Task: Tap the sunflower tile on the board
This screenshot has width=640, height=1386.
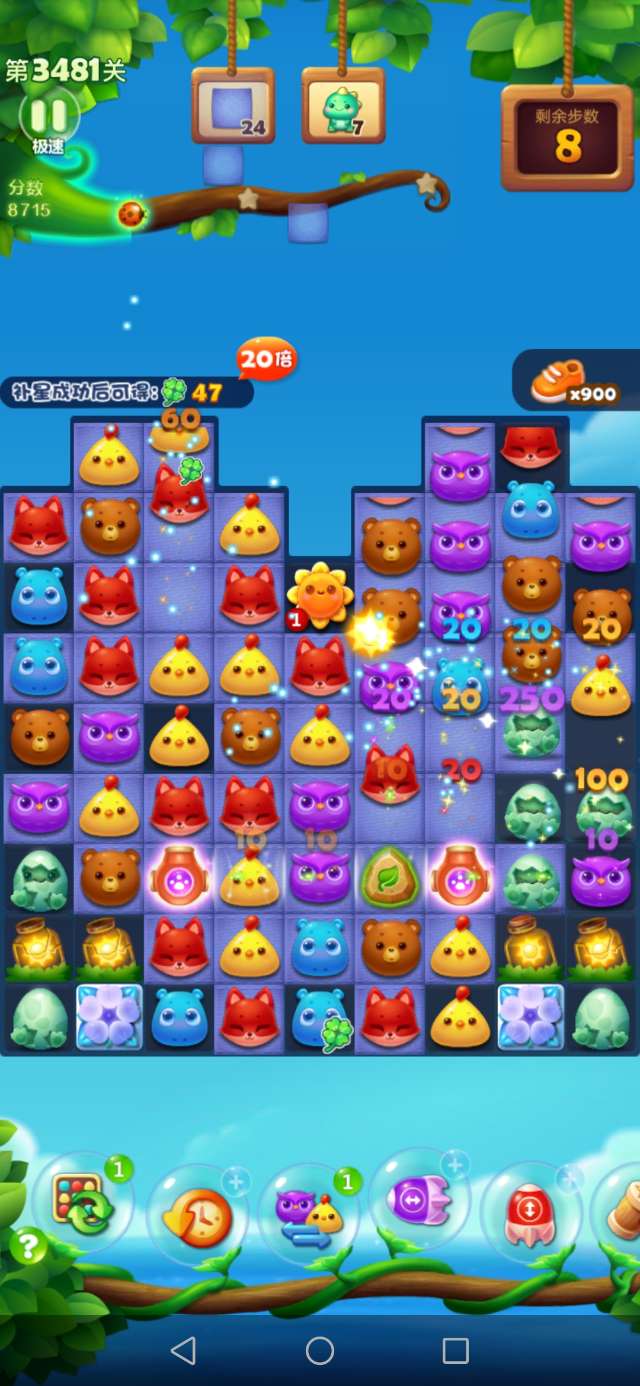Action: tap(320, 596)
